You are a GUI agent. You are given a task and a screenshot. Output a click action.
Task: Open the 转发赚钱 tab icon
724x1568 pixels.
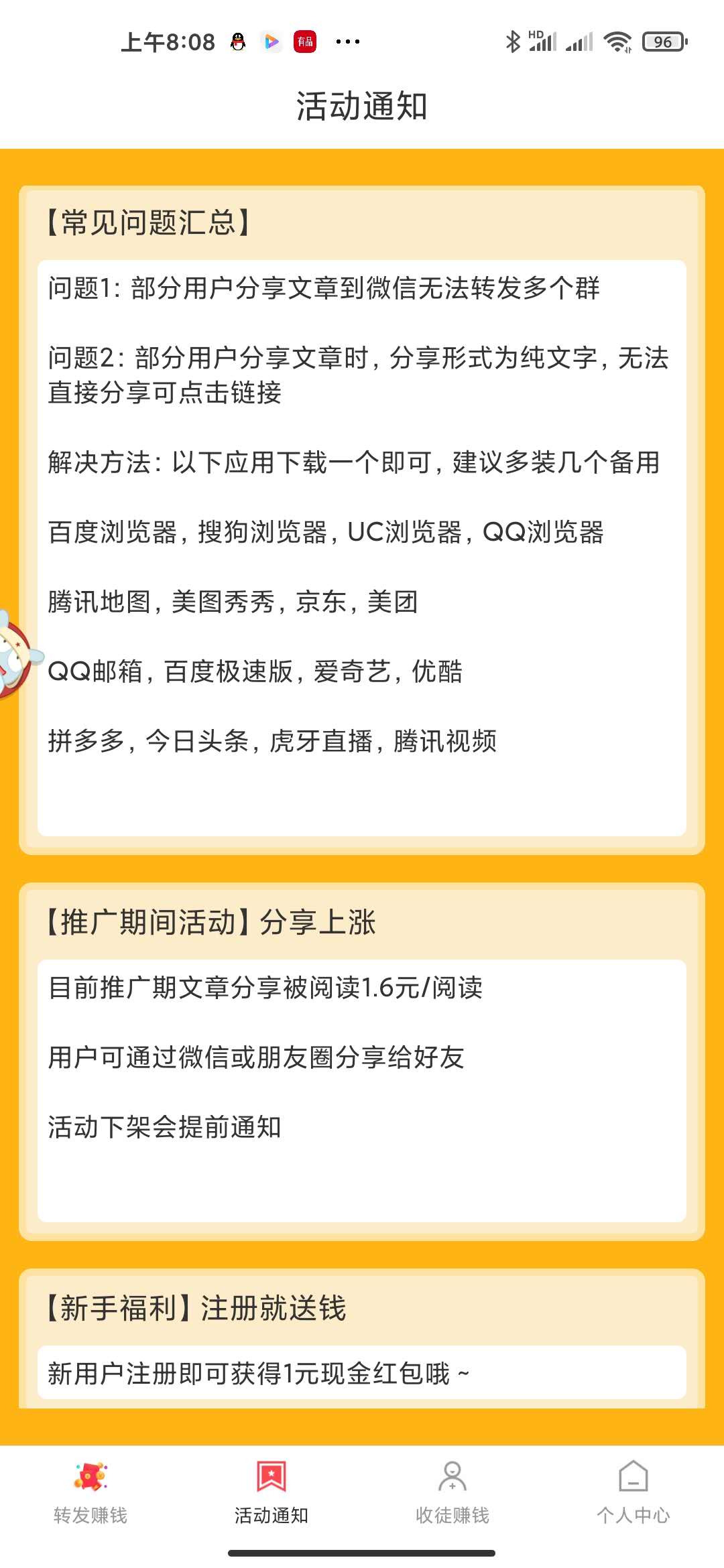[90, 1478]
